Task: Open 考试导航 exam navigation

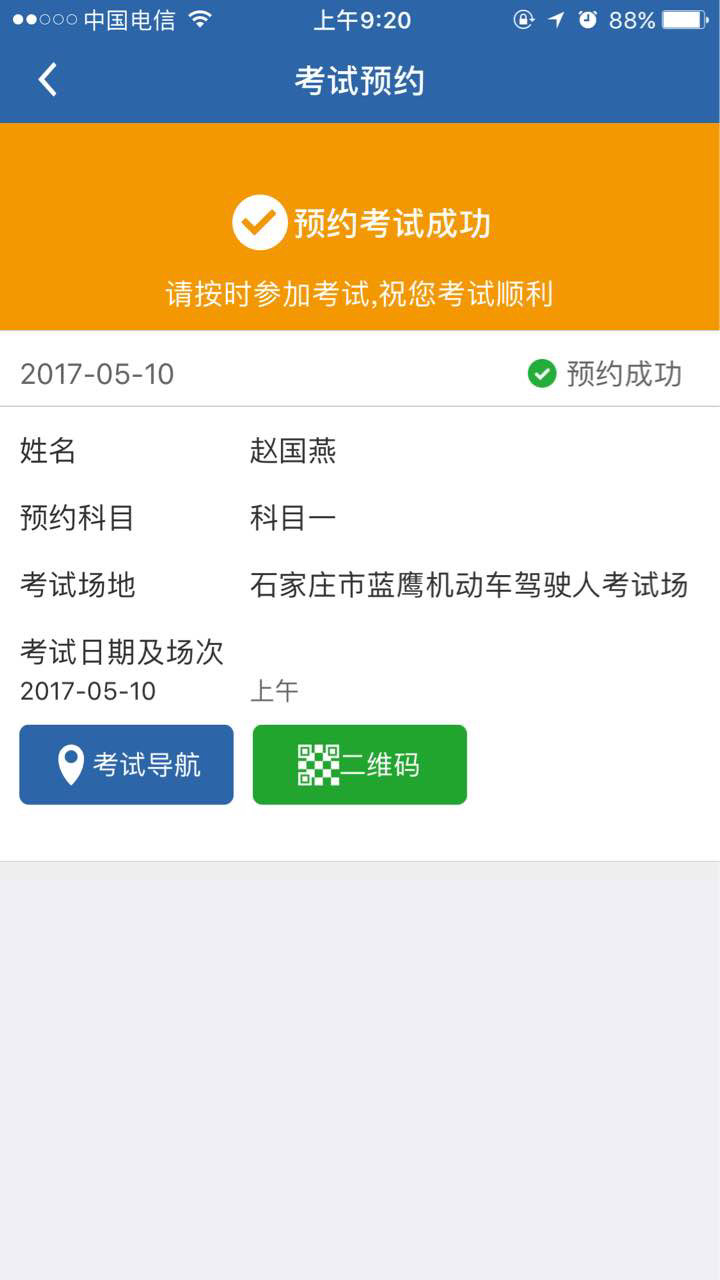Action: 126,765
